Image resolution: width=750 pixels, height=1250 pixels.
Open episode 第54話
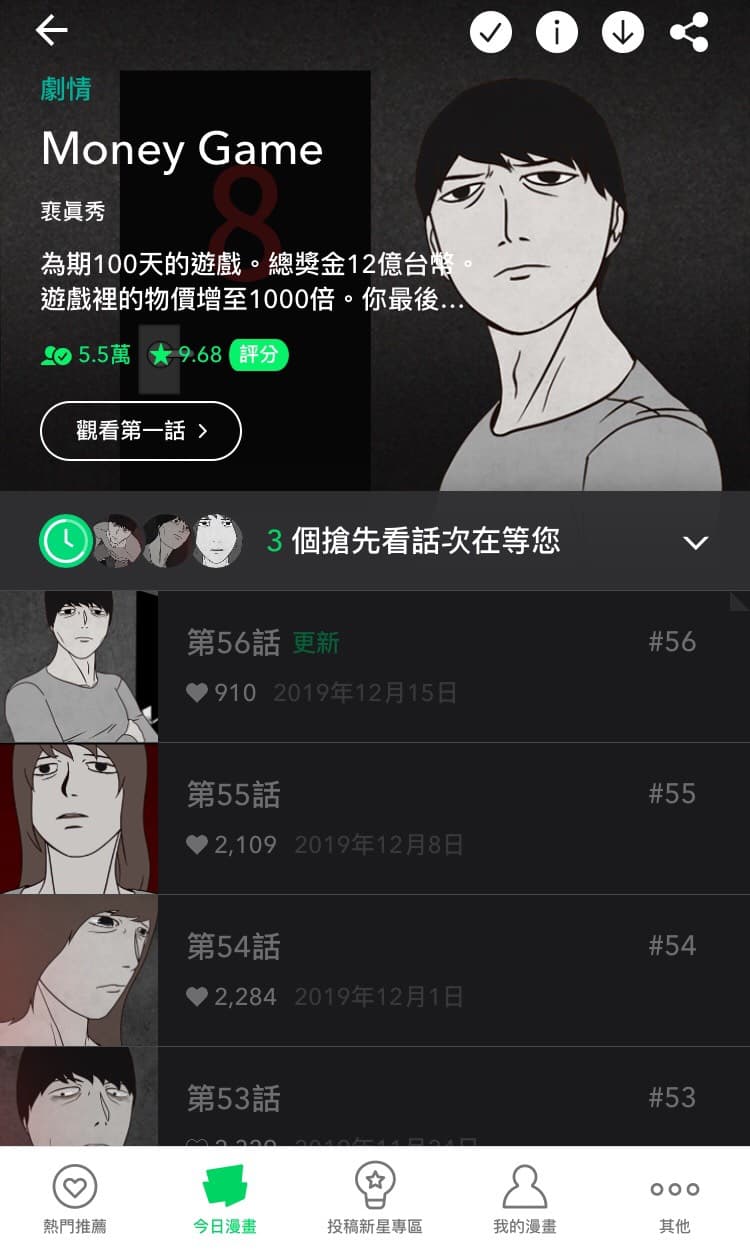[x=375, y=971]
